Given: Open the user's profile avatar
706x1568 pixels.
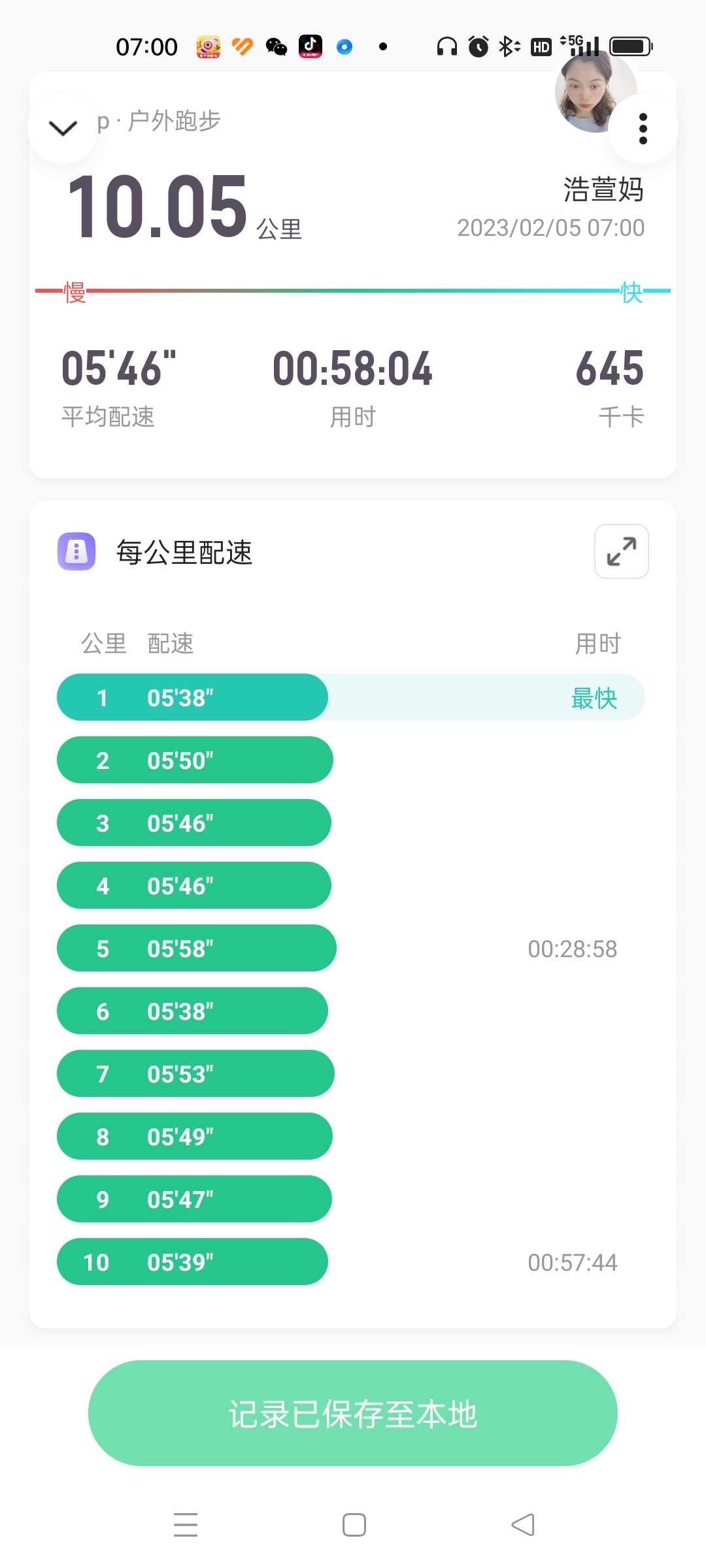Looking at the screenshot, I should [x=596, y=91].
